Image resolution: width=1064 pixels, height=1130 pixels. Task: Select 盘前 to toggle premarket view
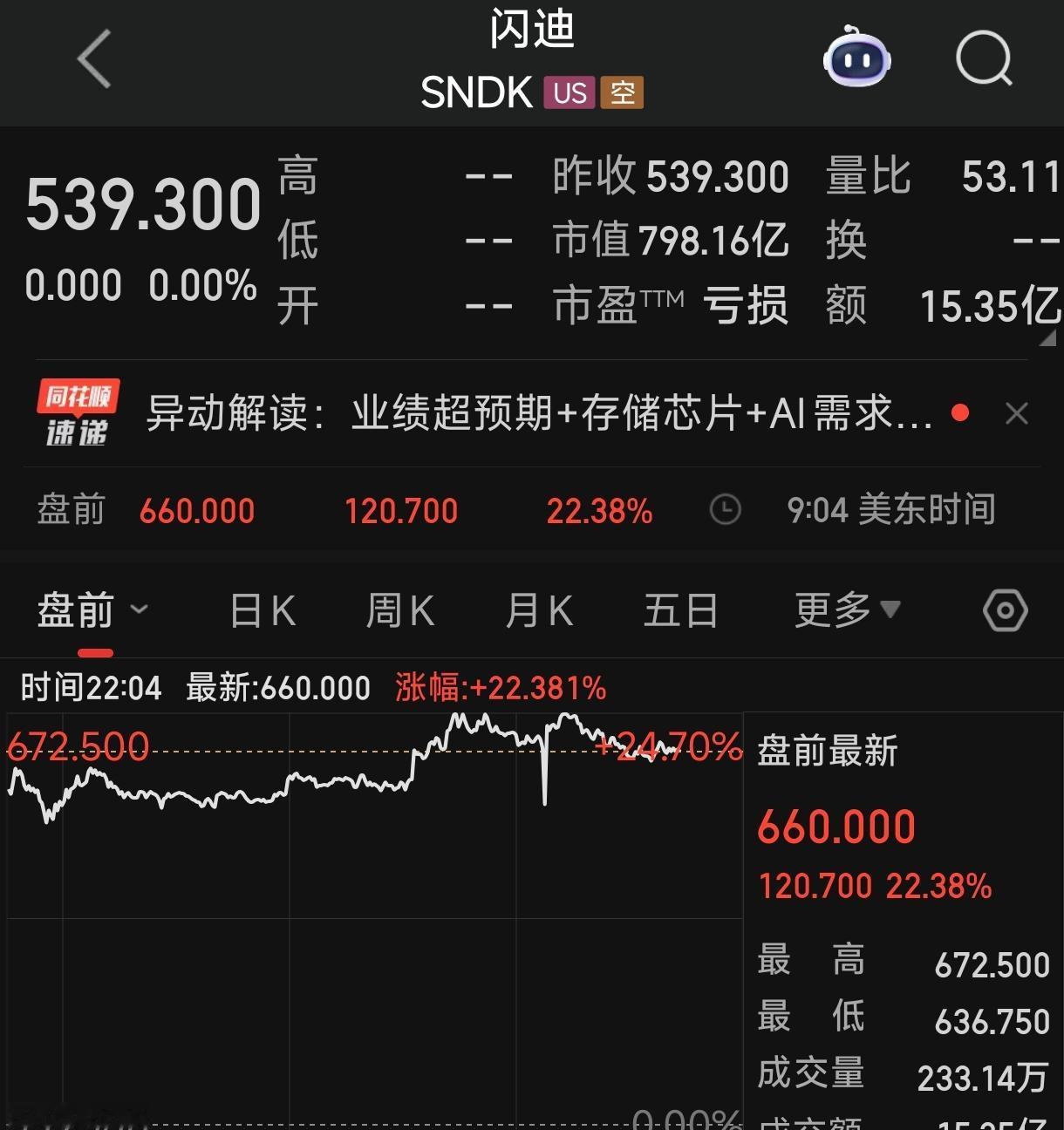pyautogui.click(x=75, y=610)
